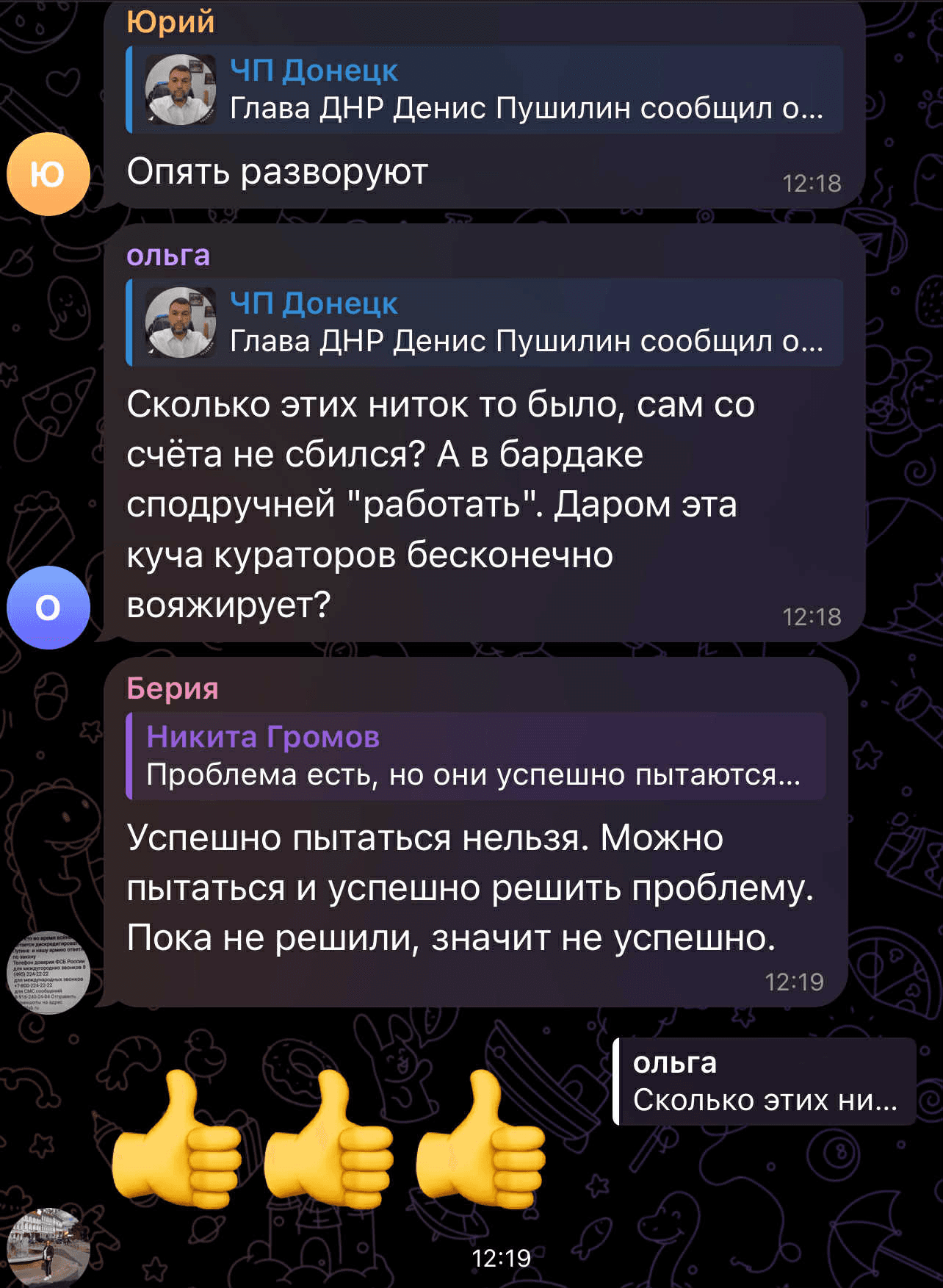Tap the sender name ольга
The image size is (943, 1288).
click(x=168, y=255)
